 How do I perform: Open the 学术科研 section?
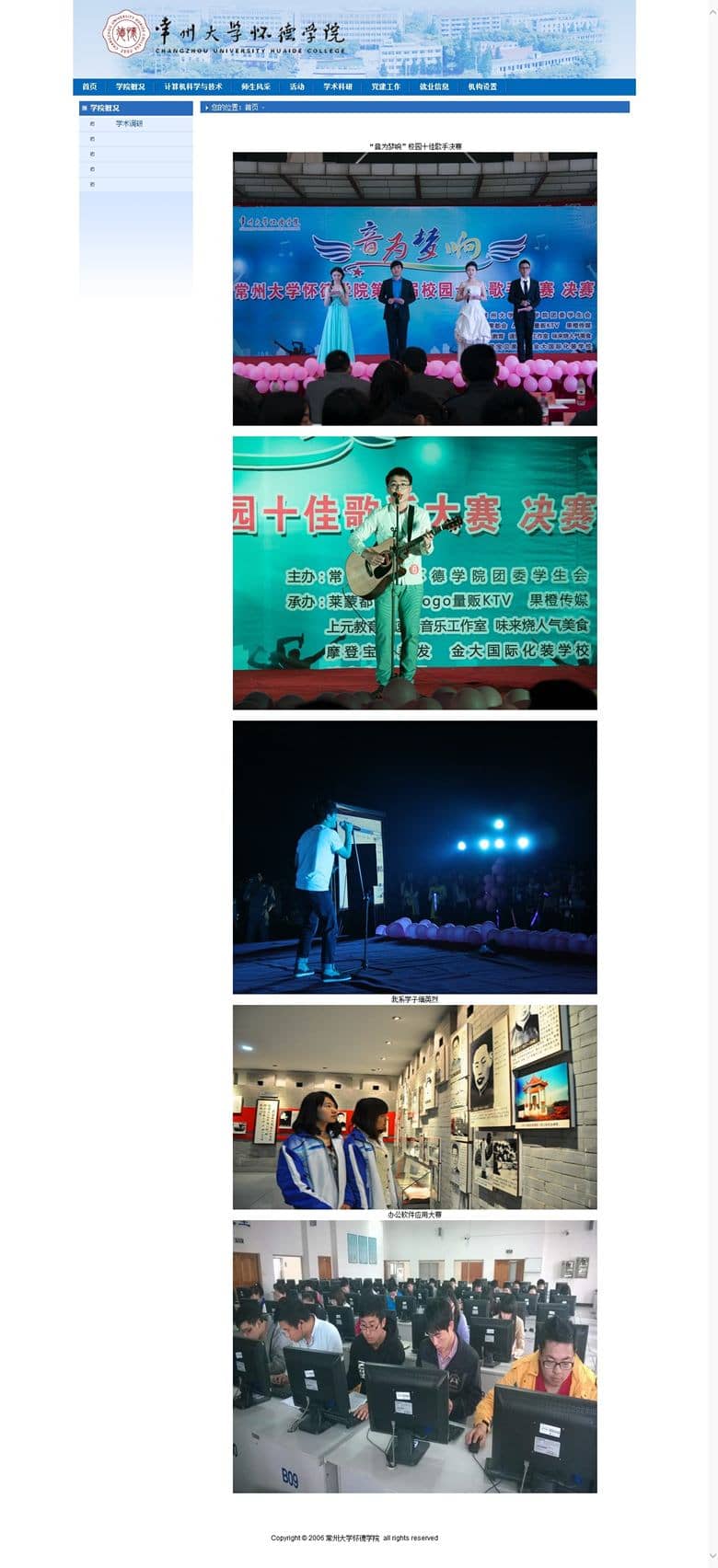[x=338, y=86]
